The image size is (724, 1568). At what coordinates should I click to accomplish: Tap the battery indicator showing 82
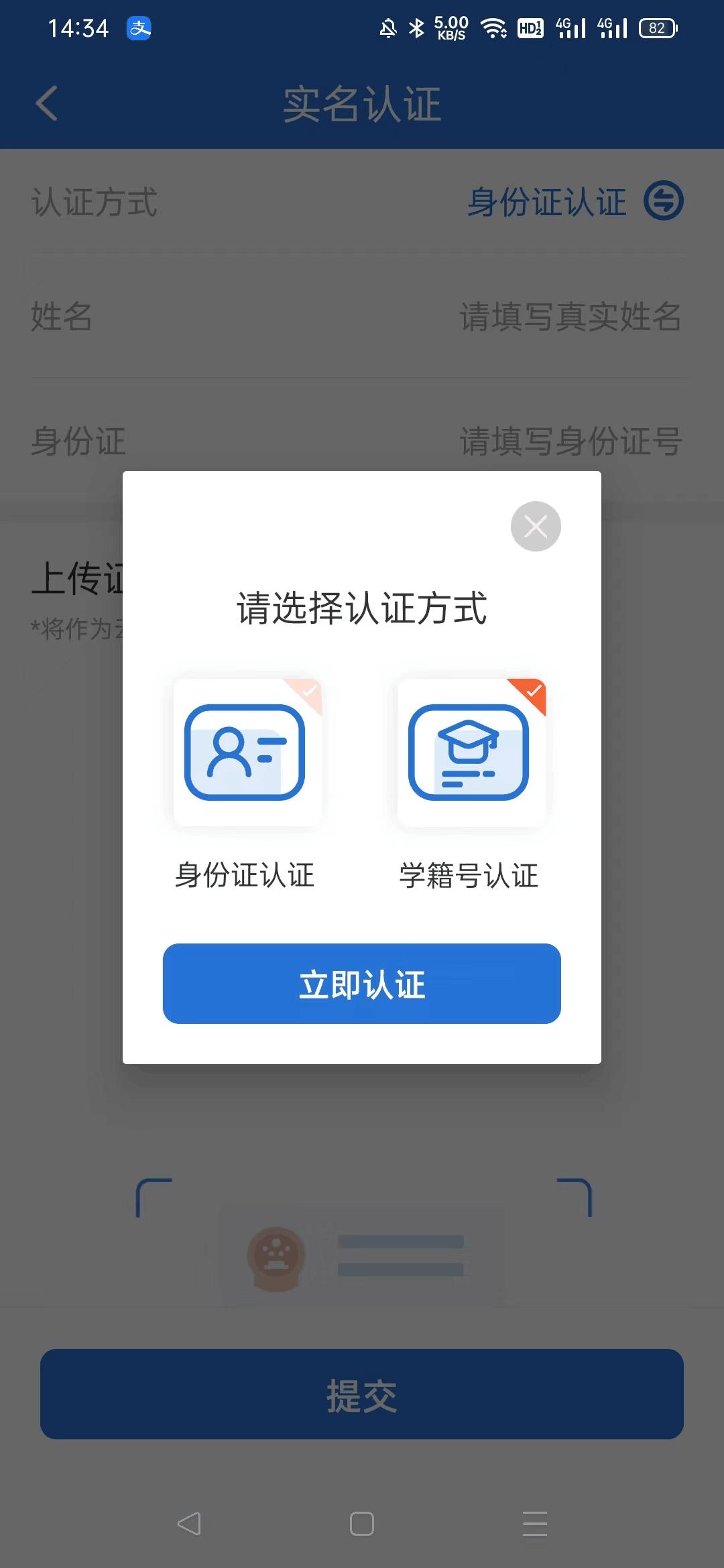coord(657,28)
